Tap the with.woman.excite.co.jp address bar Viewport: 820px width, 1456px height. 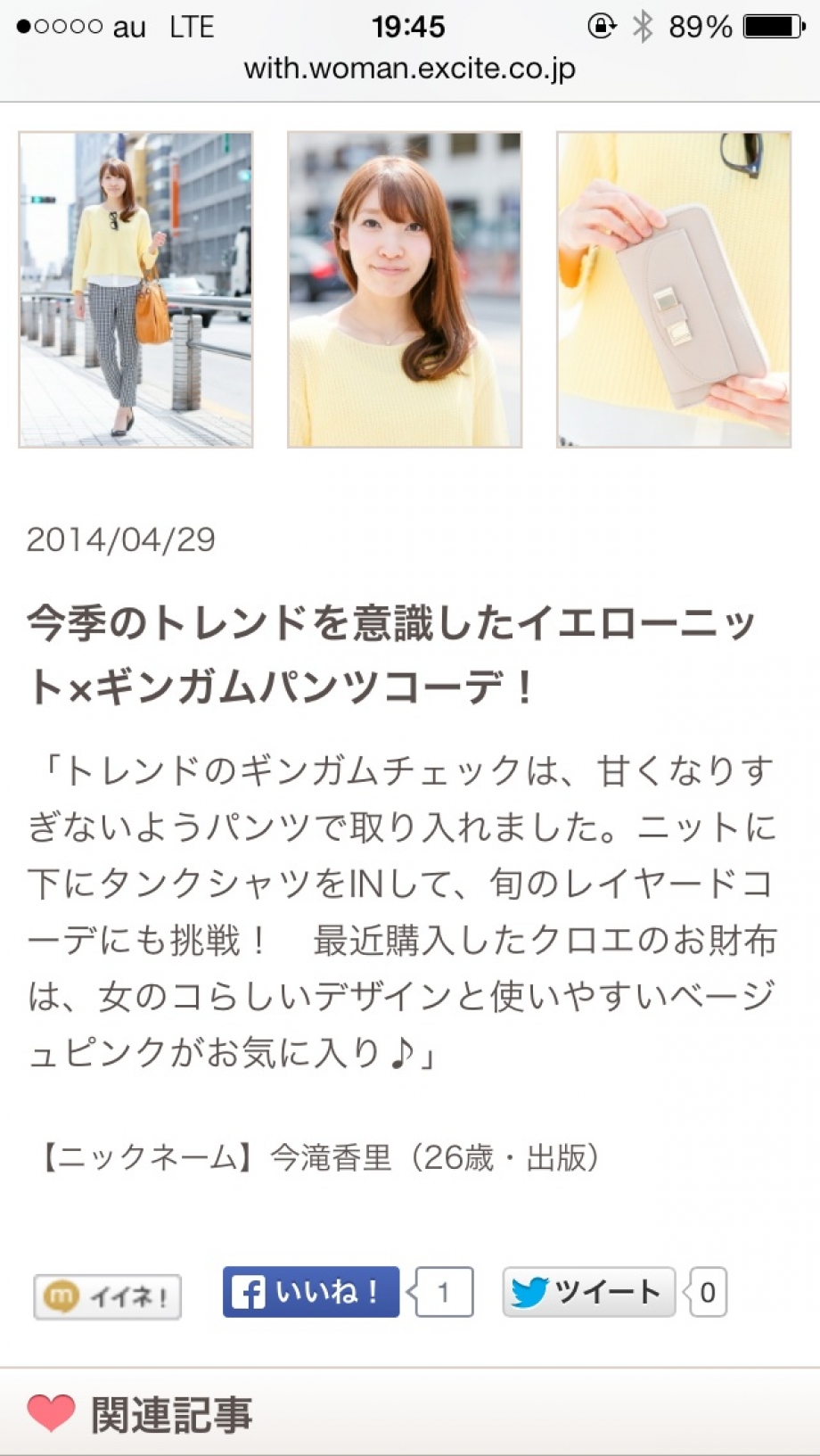410,69
